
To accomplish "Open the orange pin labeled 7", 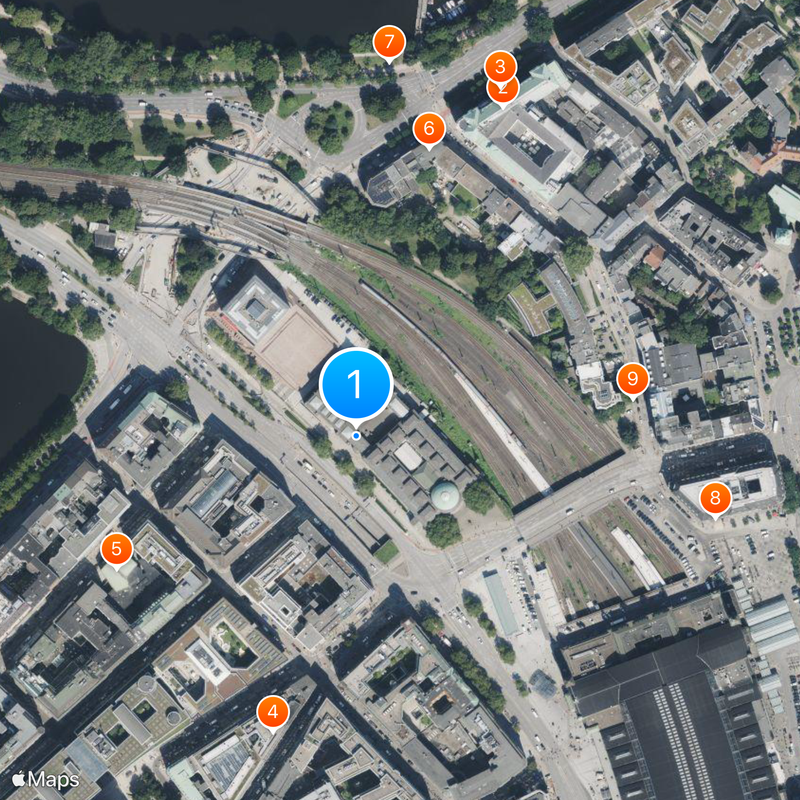I will [x=389, y=43].
